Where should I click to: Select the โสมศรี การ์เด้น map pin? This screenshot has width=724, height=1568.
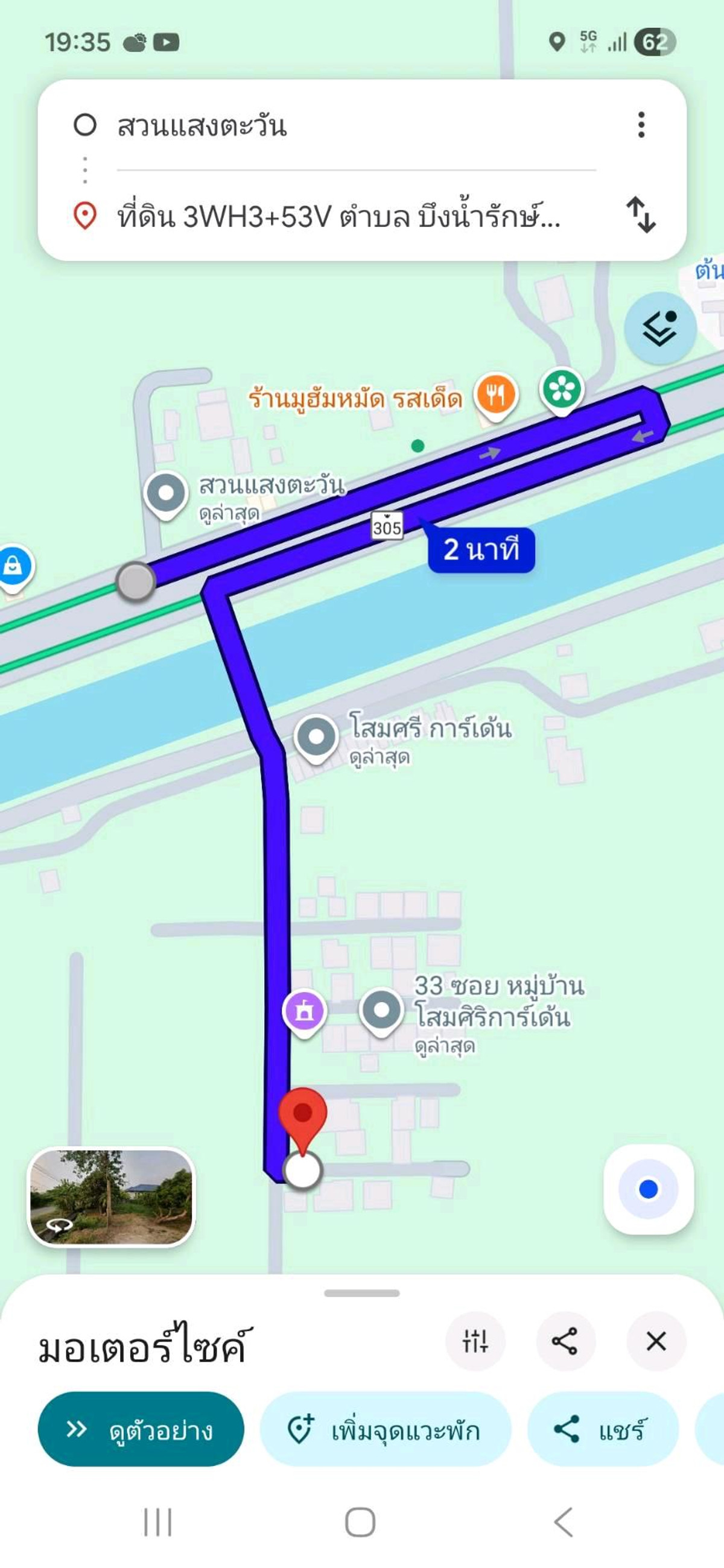pos(316,737)
